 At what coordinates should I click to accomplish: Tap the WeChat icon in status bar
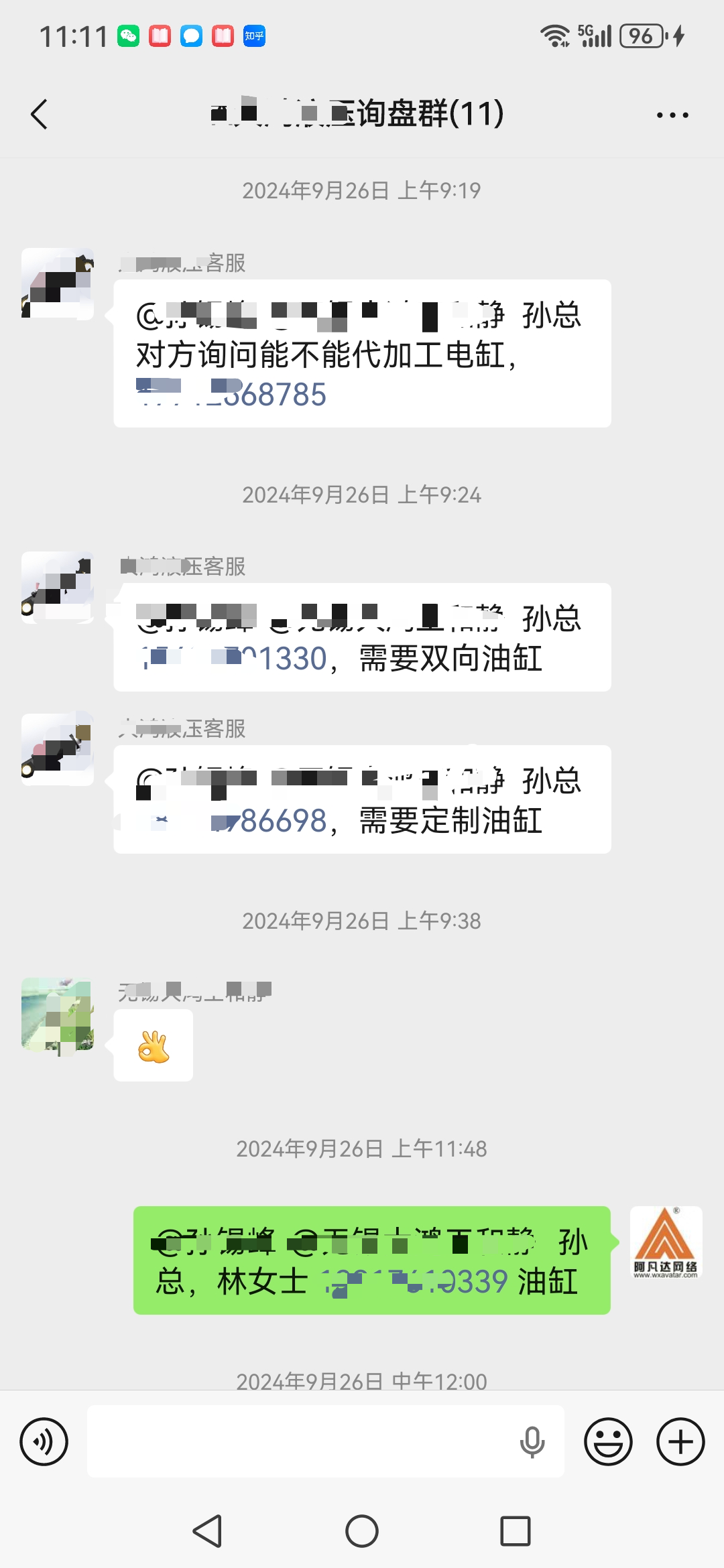point(129,37)
